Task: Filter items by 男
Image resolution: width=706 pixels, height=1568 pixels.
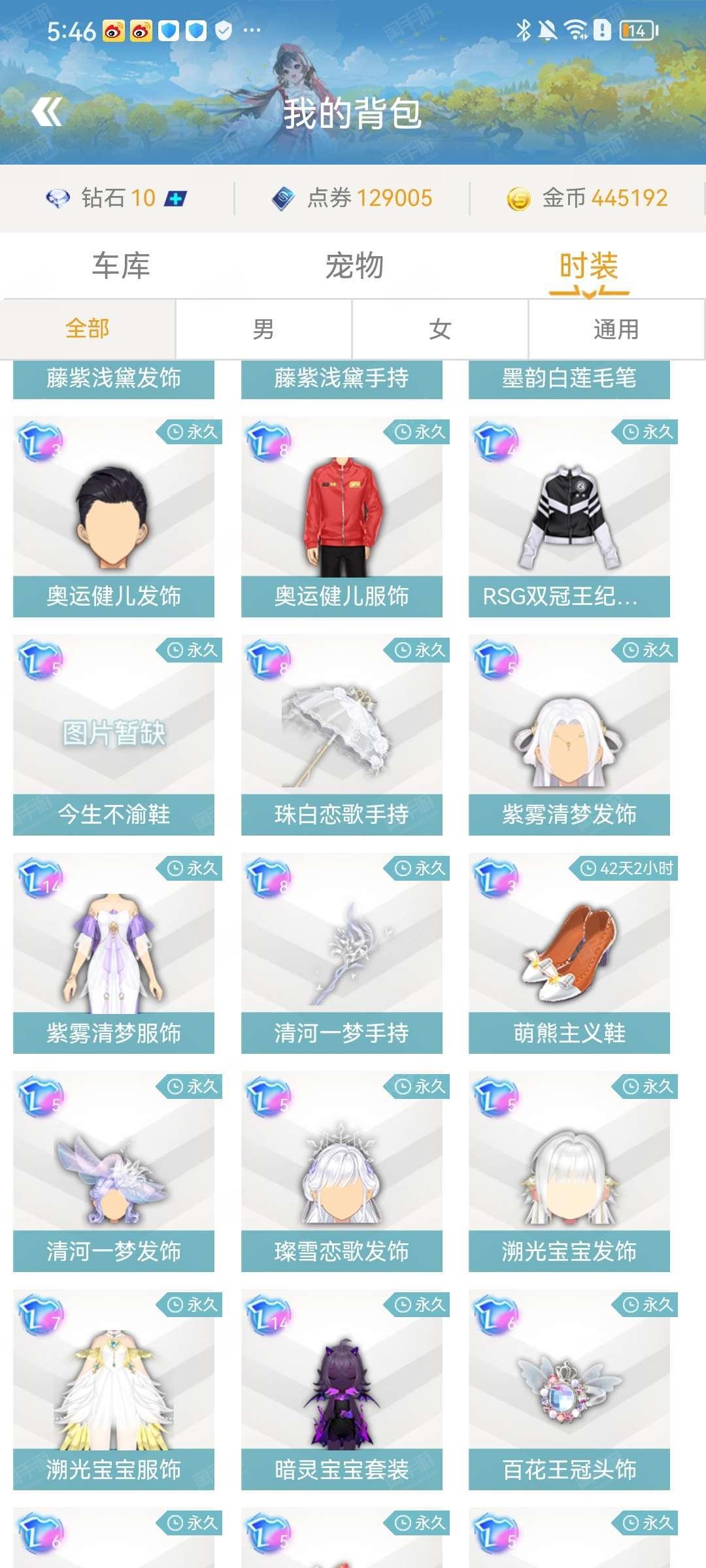Action: [263, 329]
